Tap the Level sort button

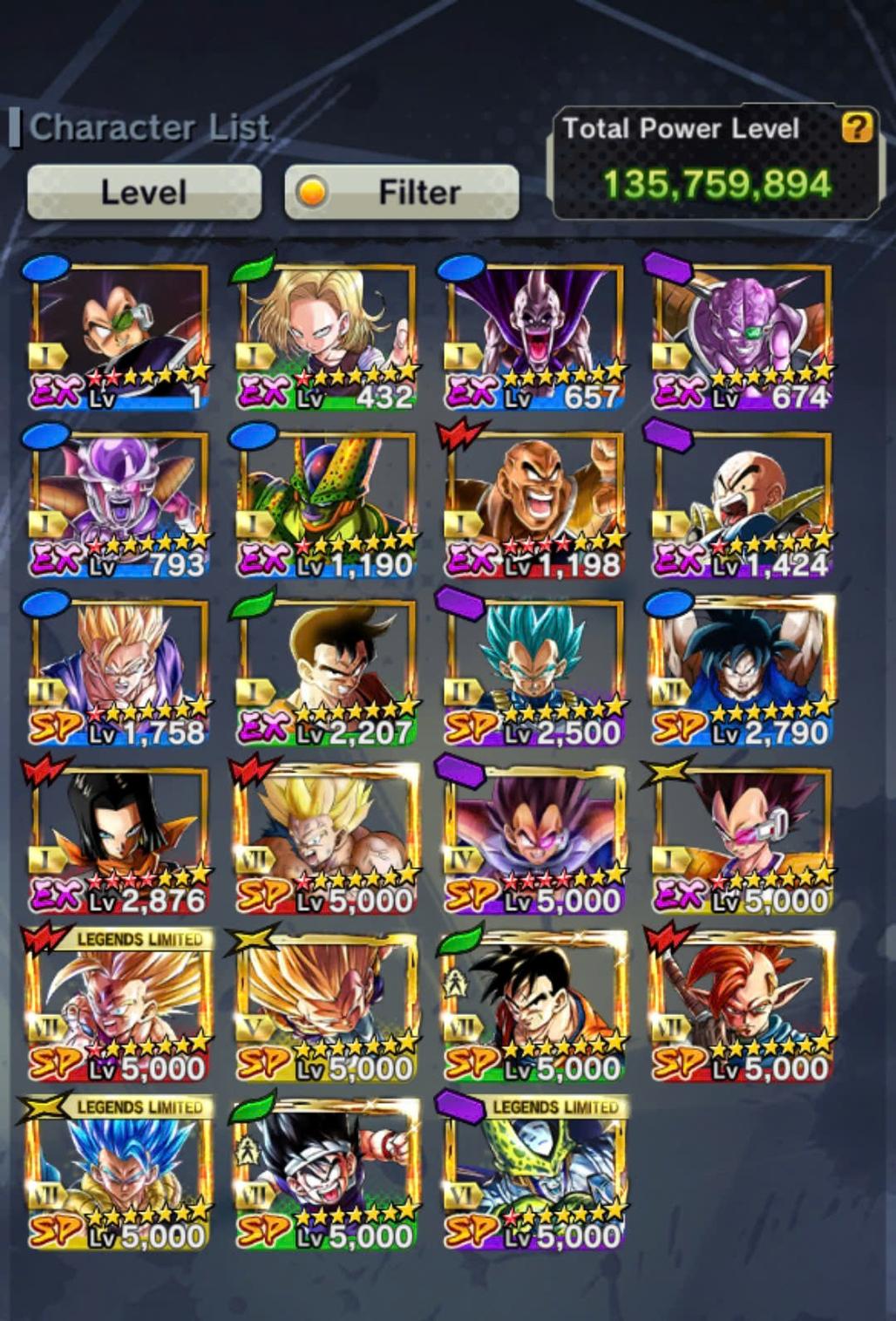145,192
